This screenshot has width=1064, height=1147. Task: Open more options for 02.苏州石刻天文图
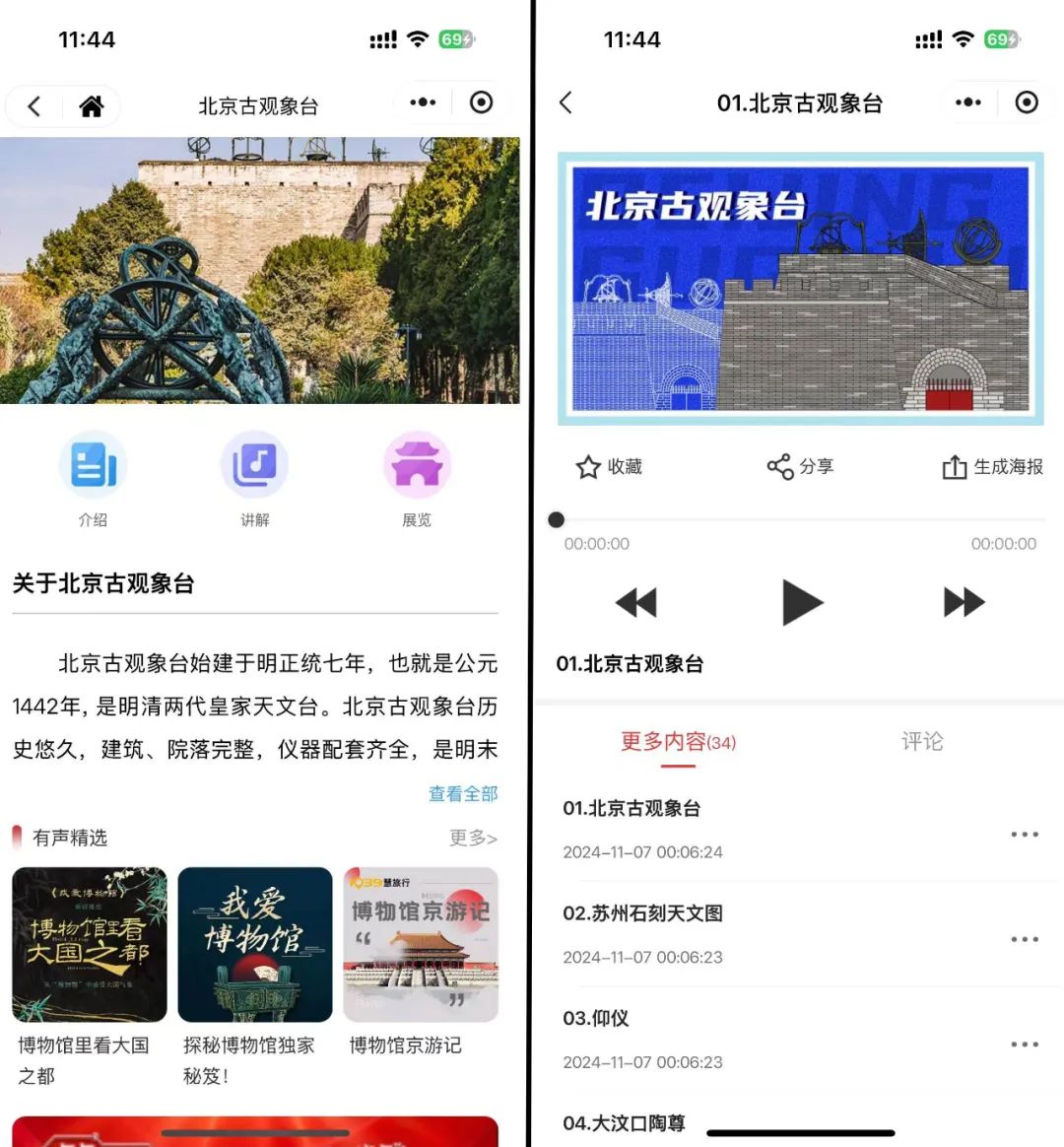tap(1025, 939)
